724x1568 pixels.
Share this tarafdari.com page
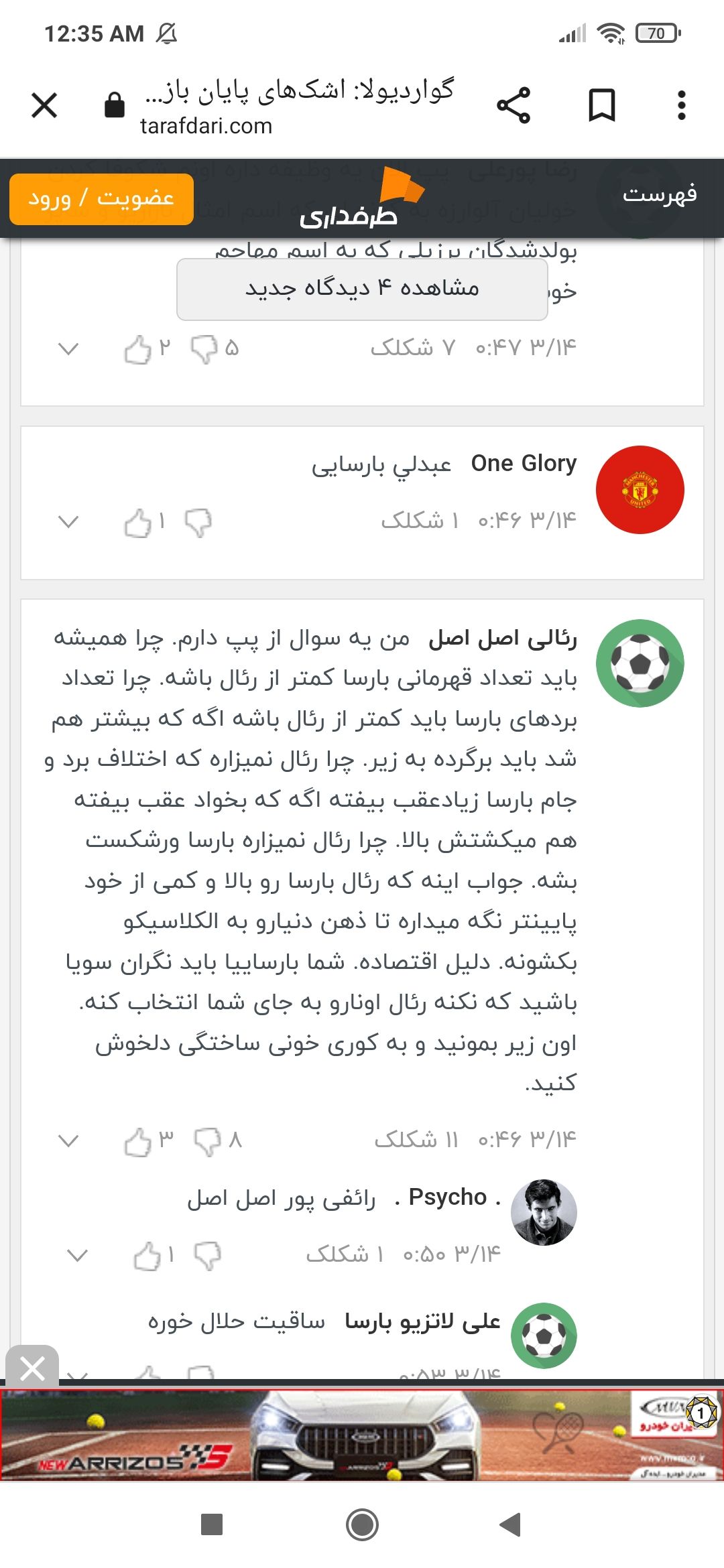(514, 105)
